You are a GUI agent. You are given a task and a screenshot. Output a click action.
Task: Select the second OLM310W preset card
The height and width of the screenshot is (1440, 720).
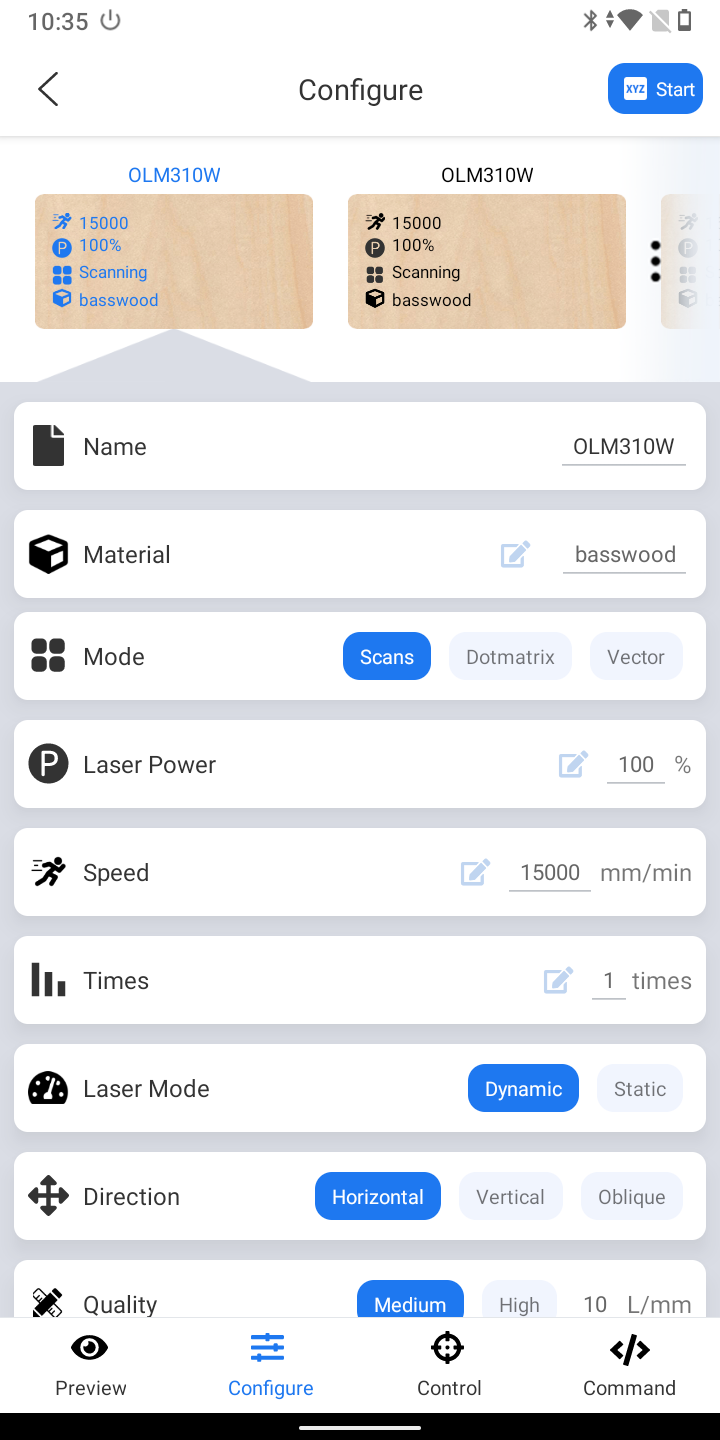[x=487, y=261]
